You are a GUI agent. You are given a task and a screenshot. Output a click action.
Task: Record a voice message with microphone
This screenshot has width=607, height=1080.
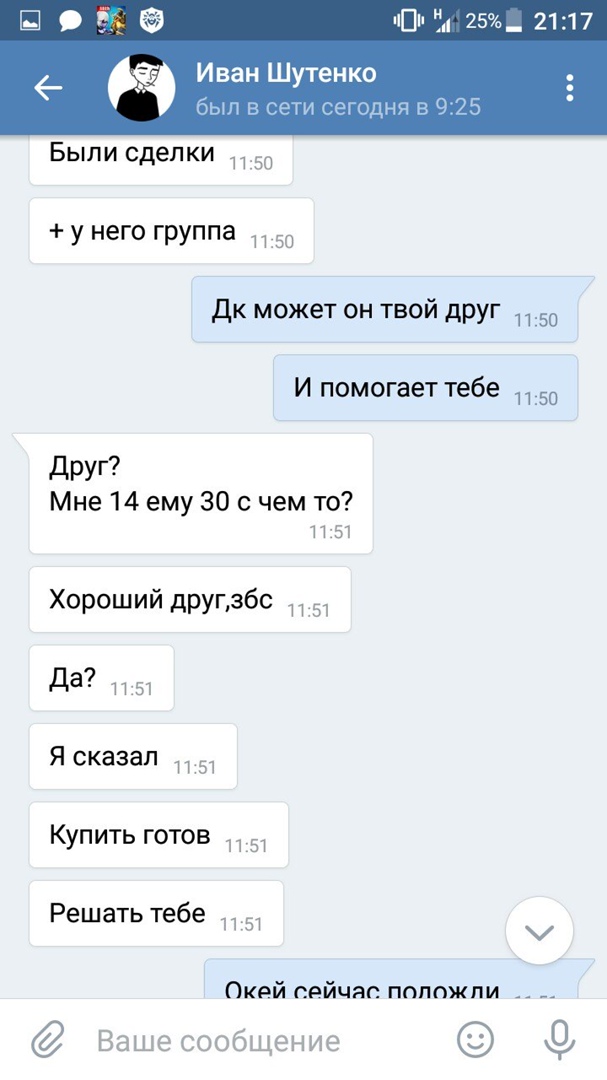559,1040
